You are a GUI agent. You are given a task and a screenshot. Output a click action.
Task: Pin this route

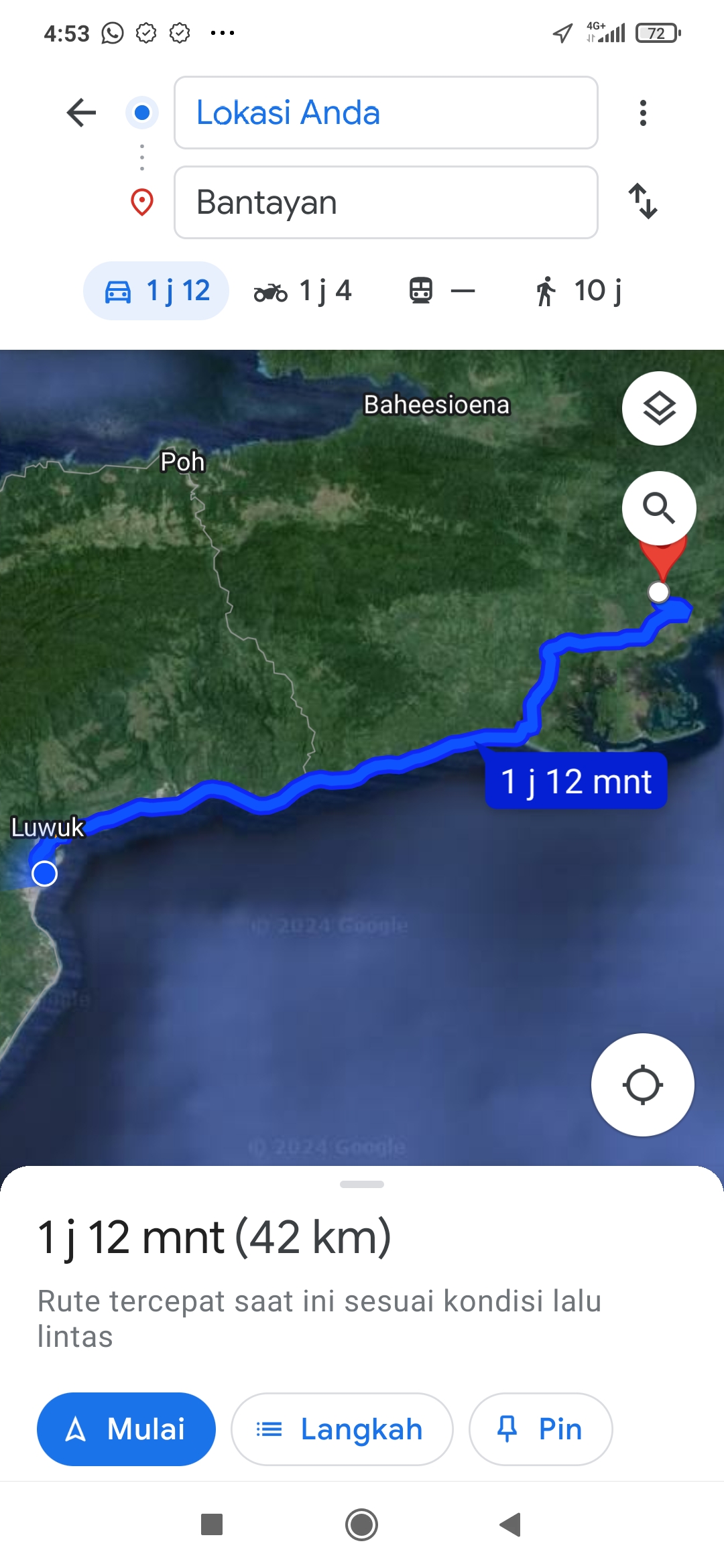click(x=540, y=1429)
